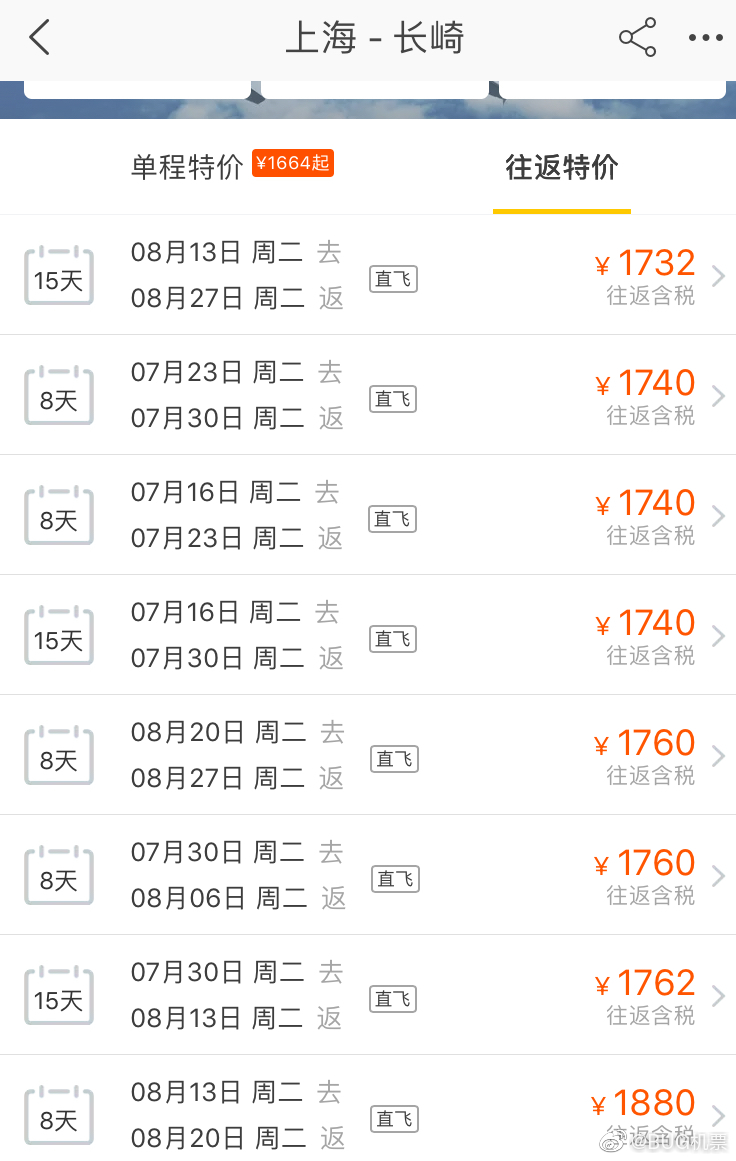Share this flight deals page
The image size is (736, 1161).
(637, 39)
